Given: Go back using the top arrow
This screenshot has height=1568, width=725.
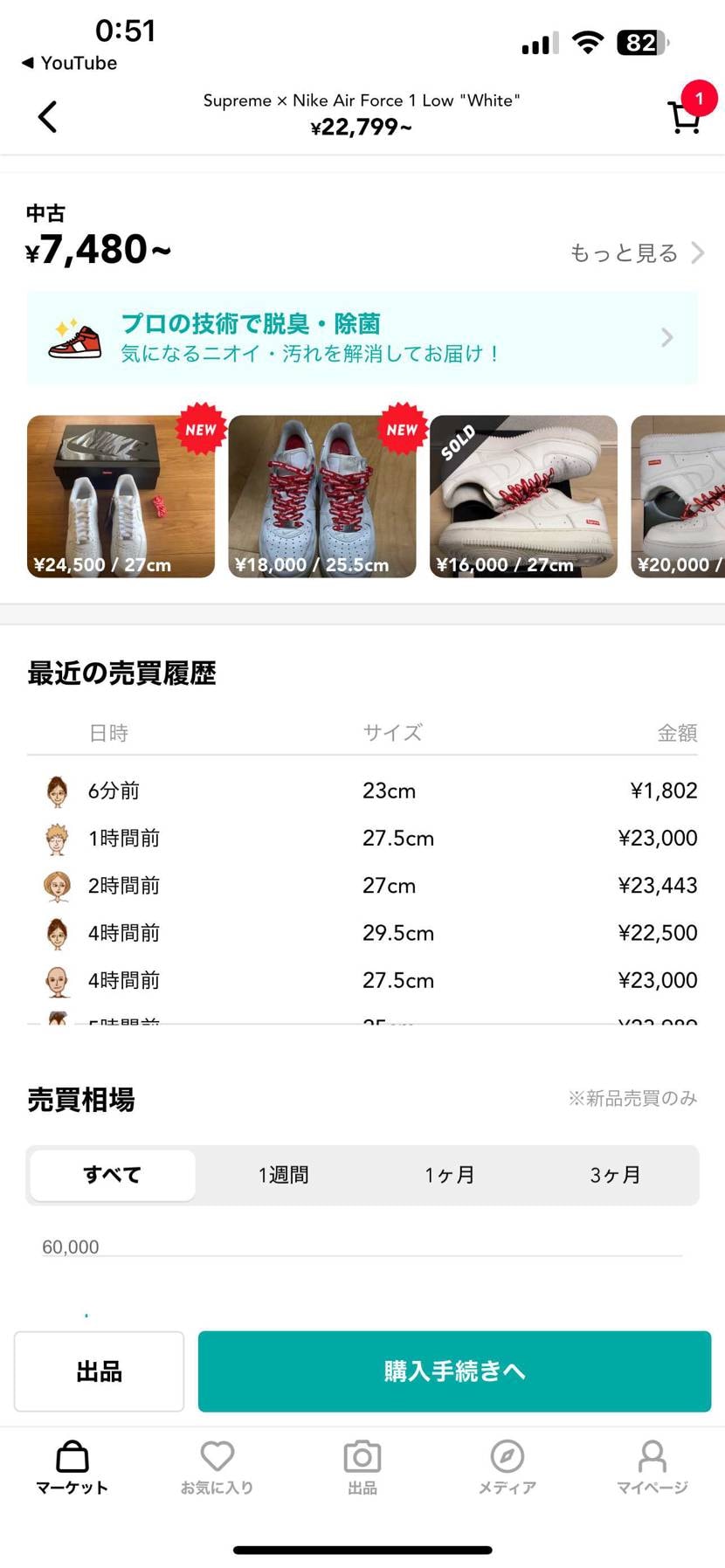Looking at the screenshot, I should coord(48,116).
